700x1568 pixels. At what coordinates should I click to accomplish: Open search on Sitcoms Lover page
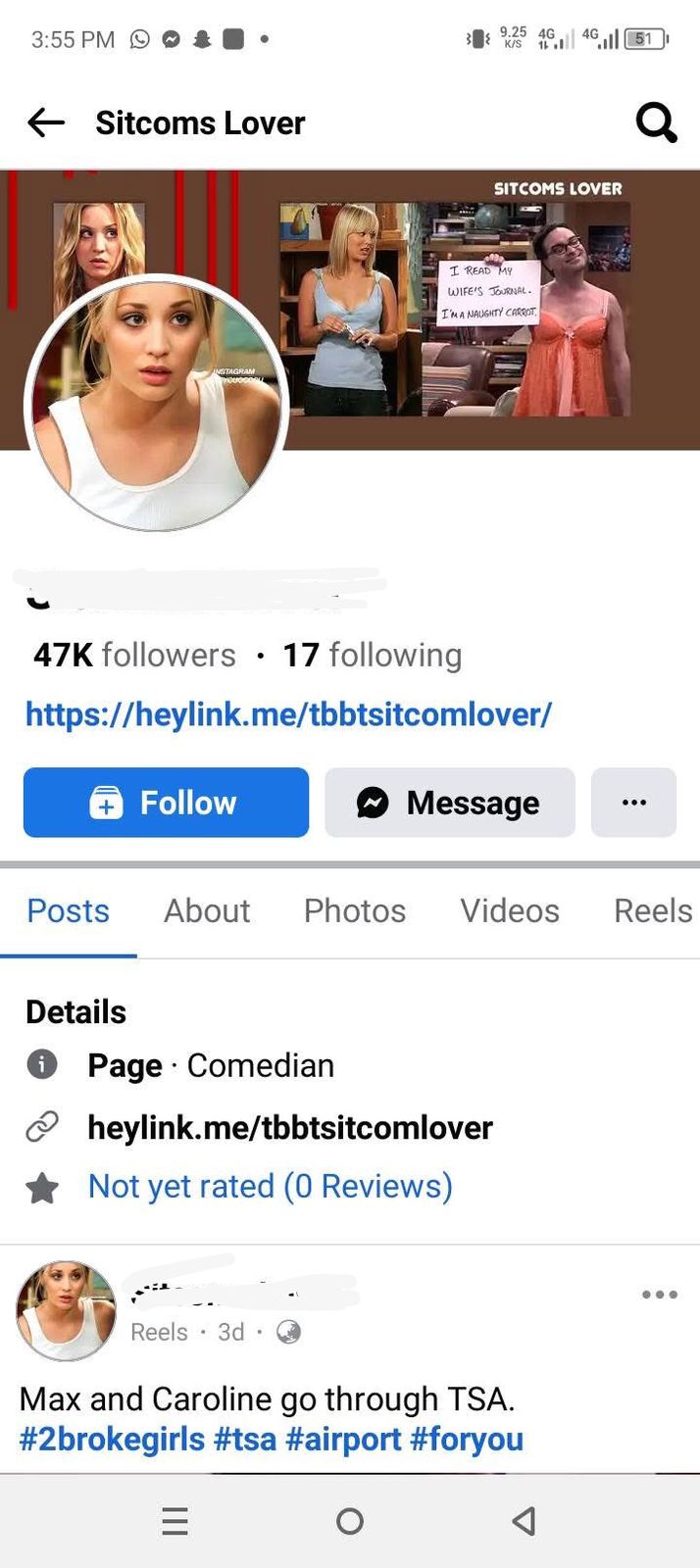(x=656, y=123)
